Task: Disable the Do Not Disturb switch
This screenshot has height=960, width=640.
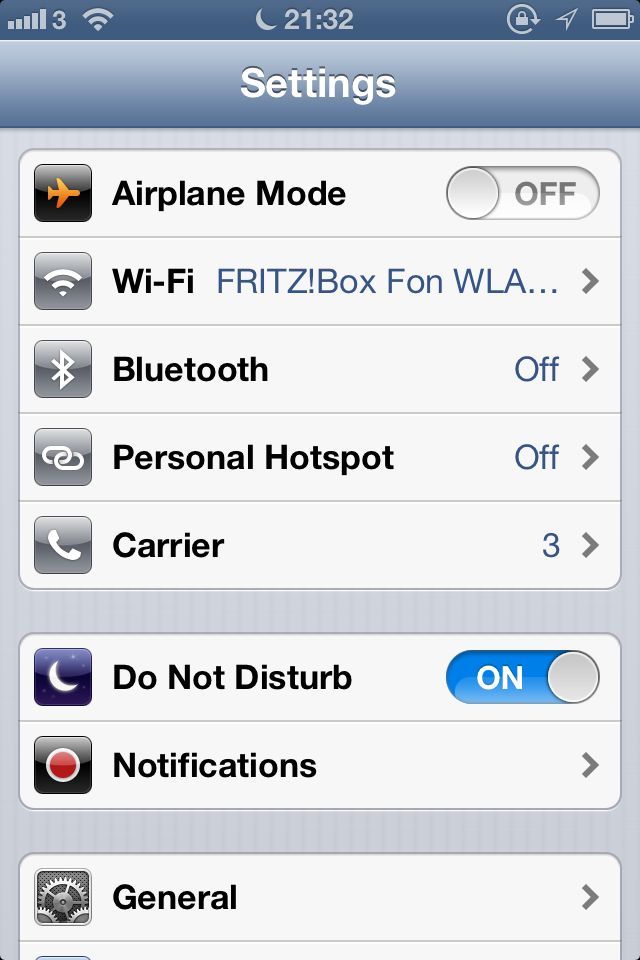Action: pyautogui.click(x=522, y=677)
